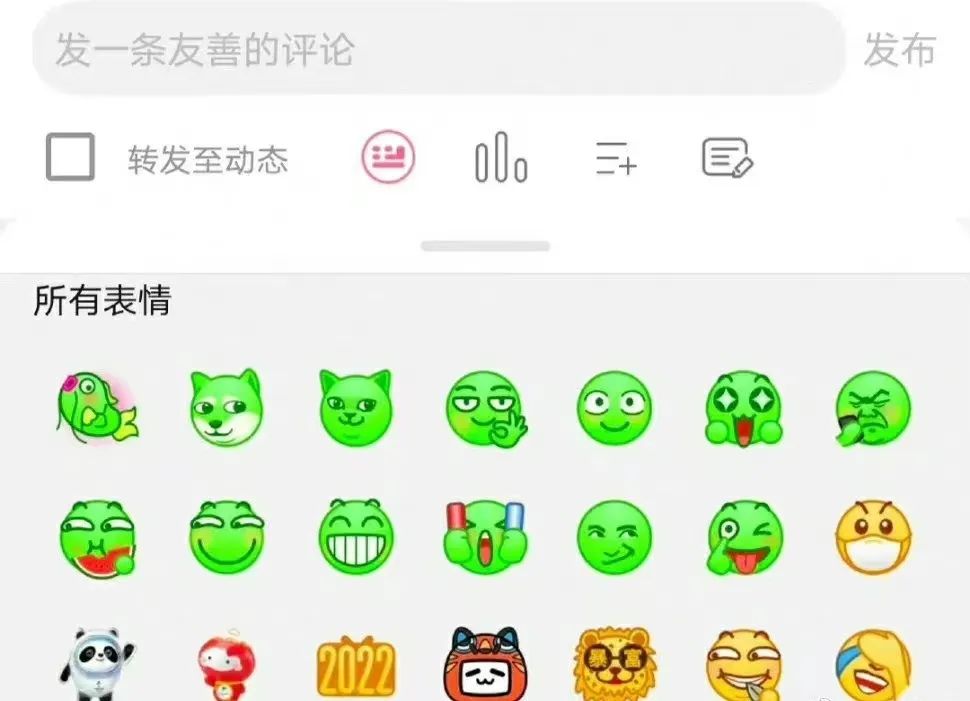
Task: Select the golden lion 暴富 sticker
Action: click(614, 664)
